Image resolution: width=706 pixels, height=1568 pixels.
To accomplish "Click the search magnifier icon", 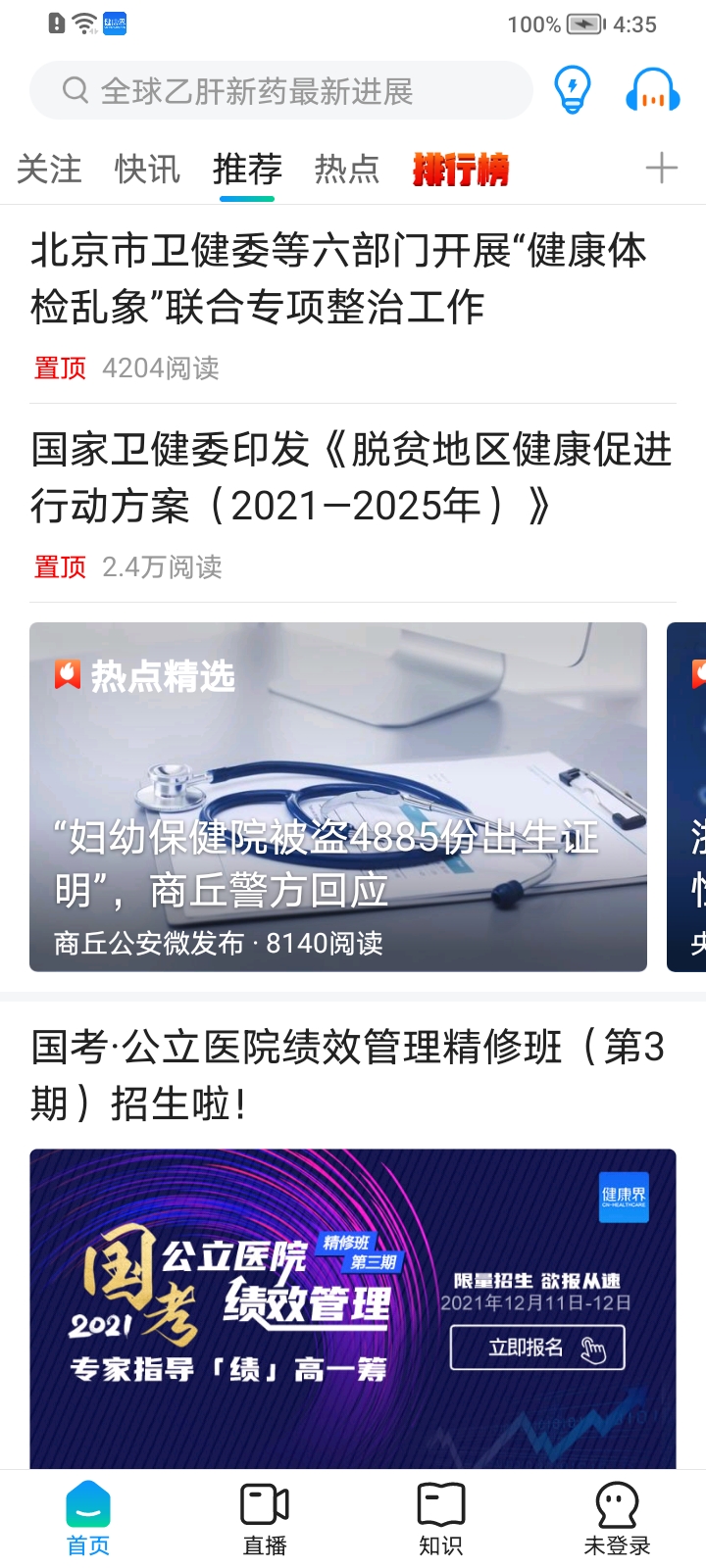I will 75,89.
